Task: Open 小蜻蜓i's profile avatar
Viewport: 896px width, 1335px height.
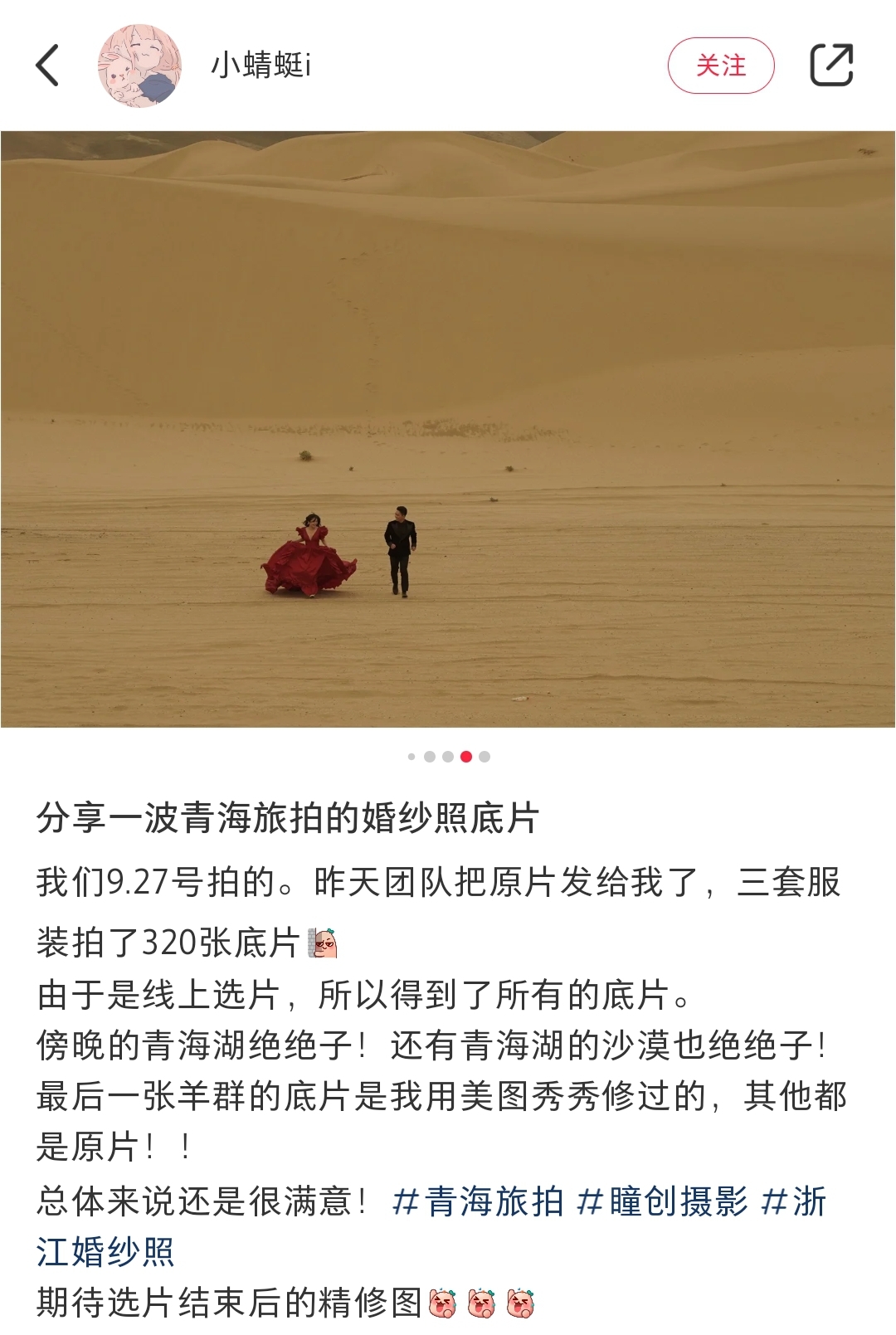Action: tap(139, 66)
